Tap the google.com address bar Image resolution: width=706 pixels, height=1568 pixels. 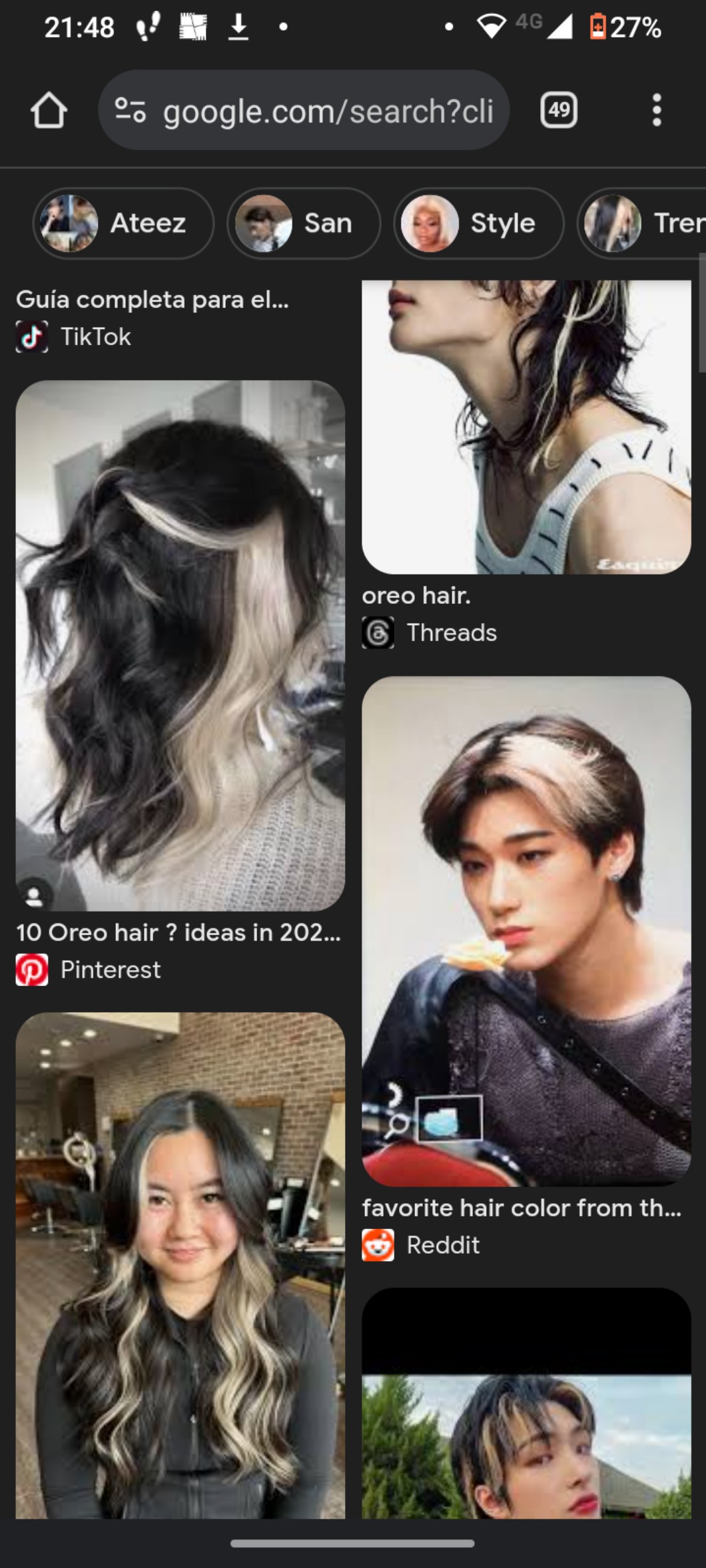click(304, 111)
